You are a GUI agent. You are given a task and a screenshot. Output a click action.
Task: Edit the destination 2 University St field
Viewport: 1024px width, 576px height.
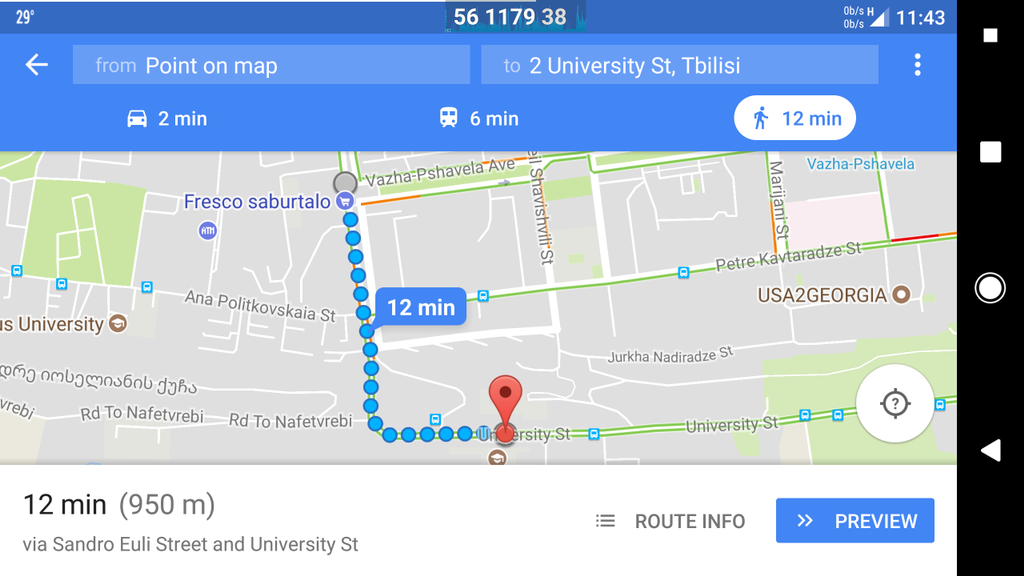pos(679,65)
